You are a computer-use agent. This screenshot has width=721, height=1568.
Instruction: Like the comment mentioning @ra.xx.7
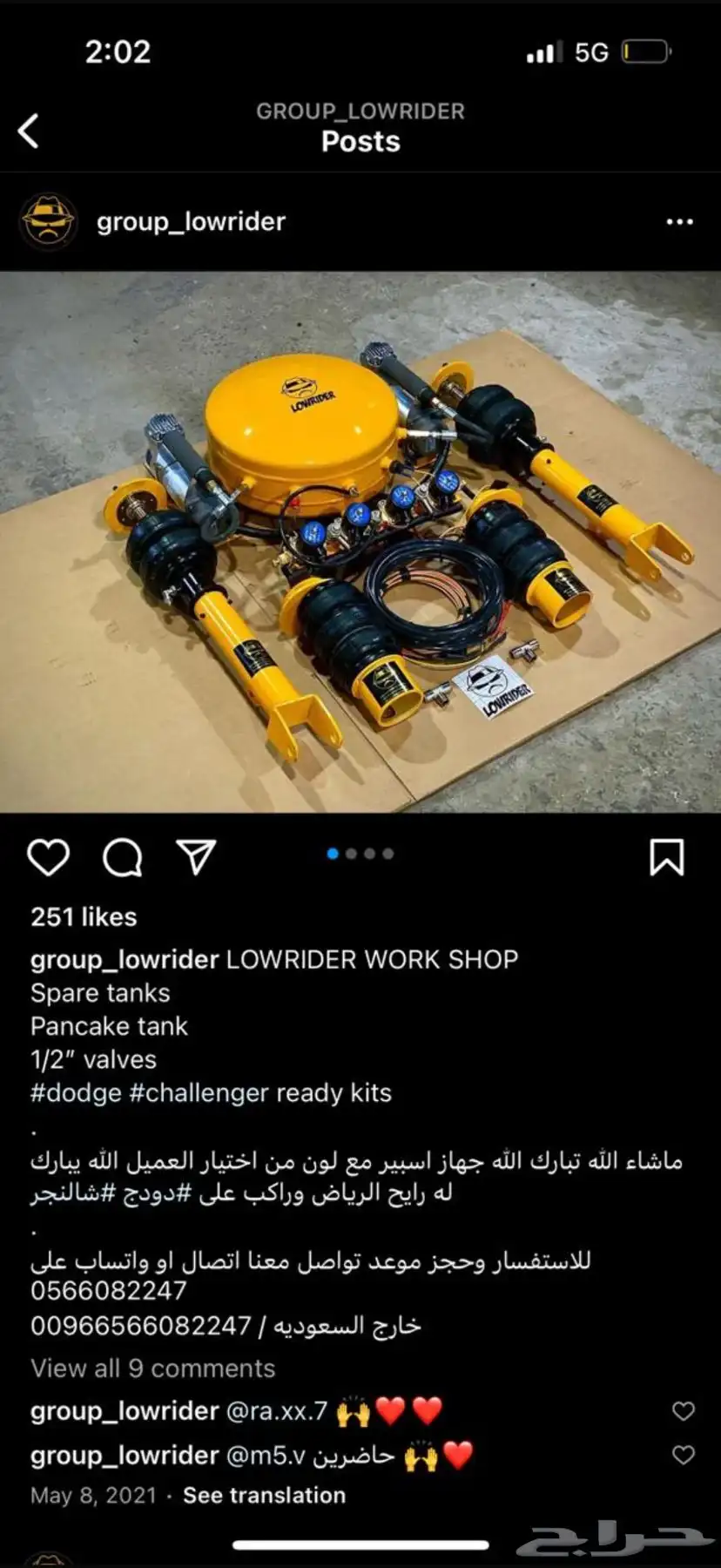pos(684,1411)
